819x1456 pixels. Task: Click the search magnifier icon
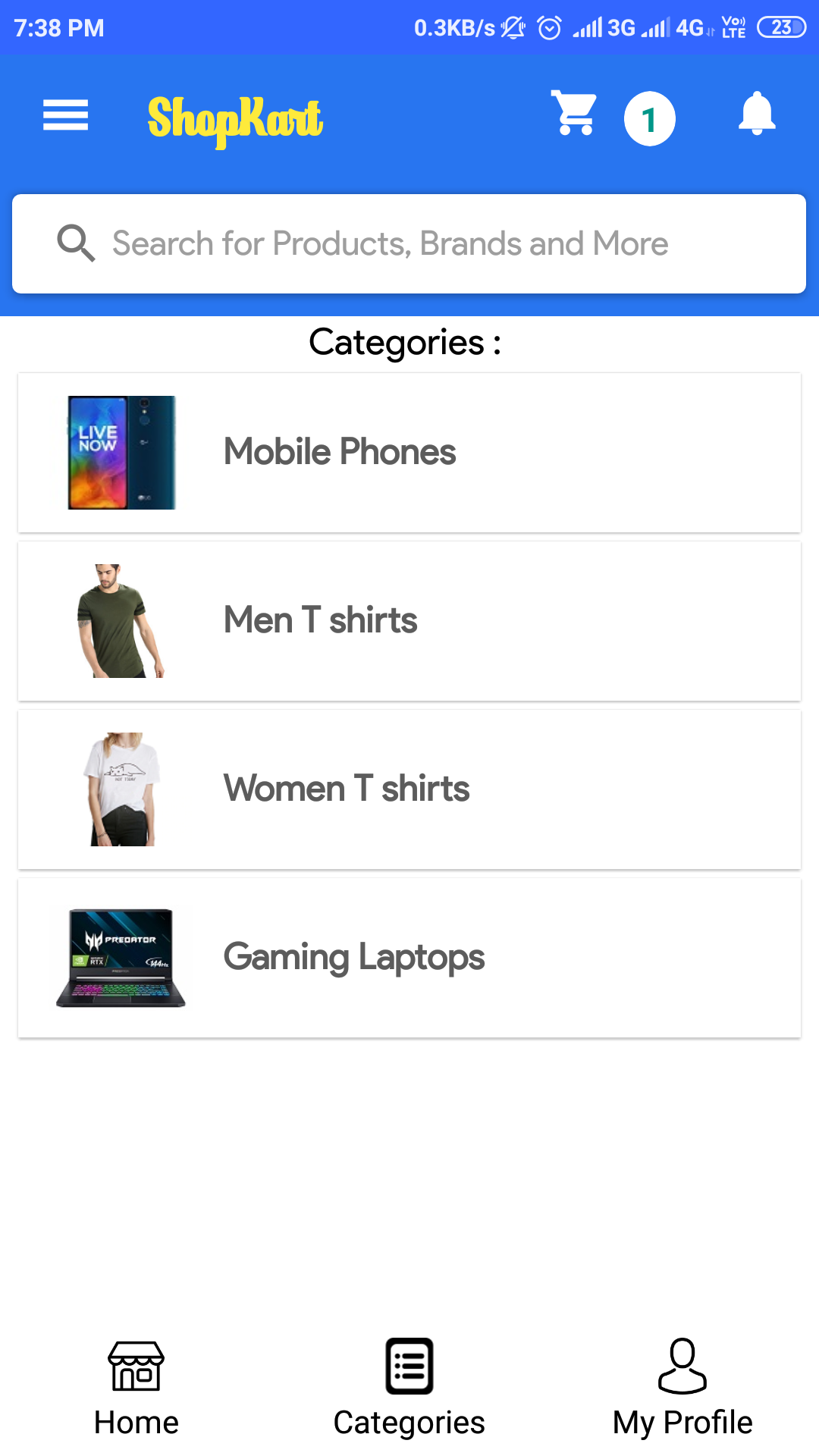pyautogui.click(x=75, y=243)
